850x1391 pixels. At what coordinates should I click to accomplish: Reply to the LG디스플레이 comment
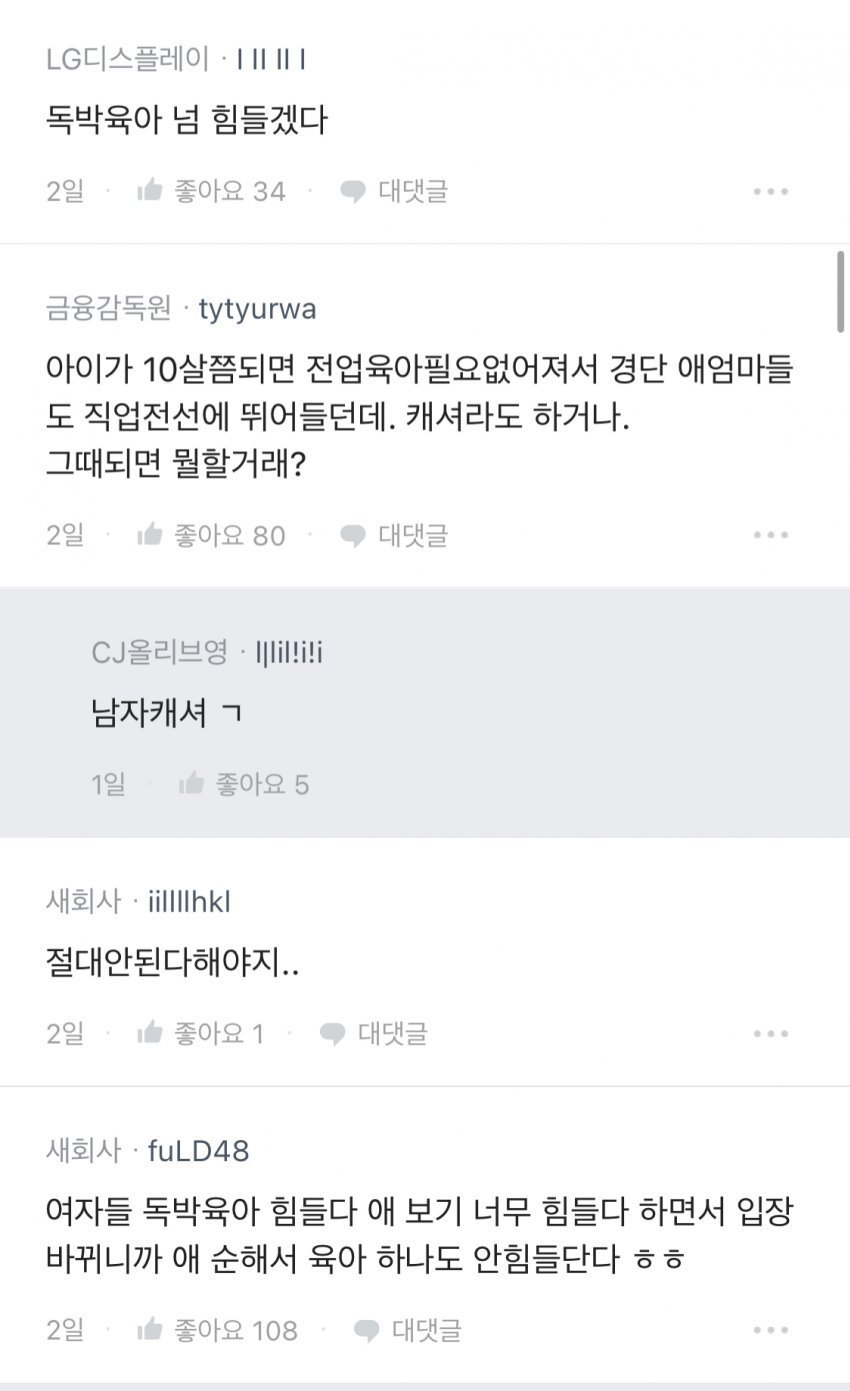pos(394,191)
